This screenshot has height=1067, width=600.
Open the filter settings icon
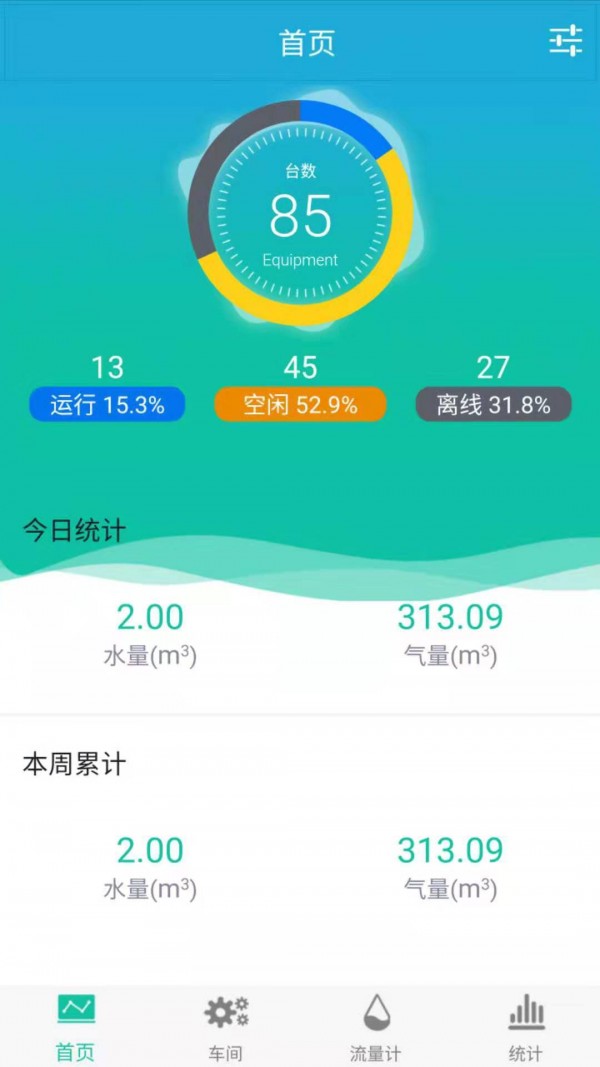point(565,41)
